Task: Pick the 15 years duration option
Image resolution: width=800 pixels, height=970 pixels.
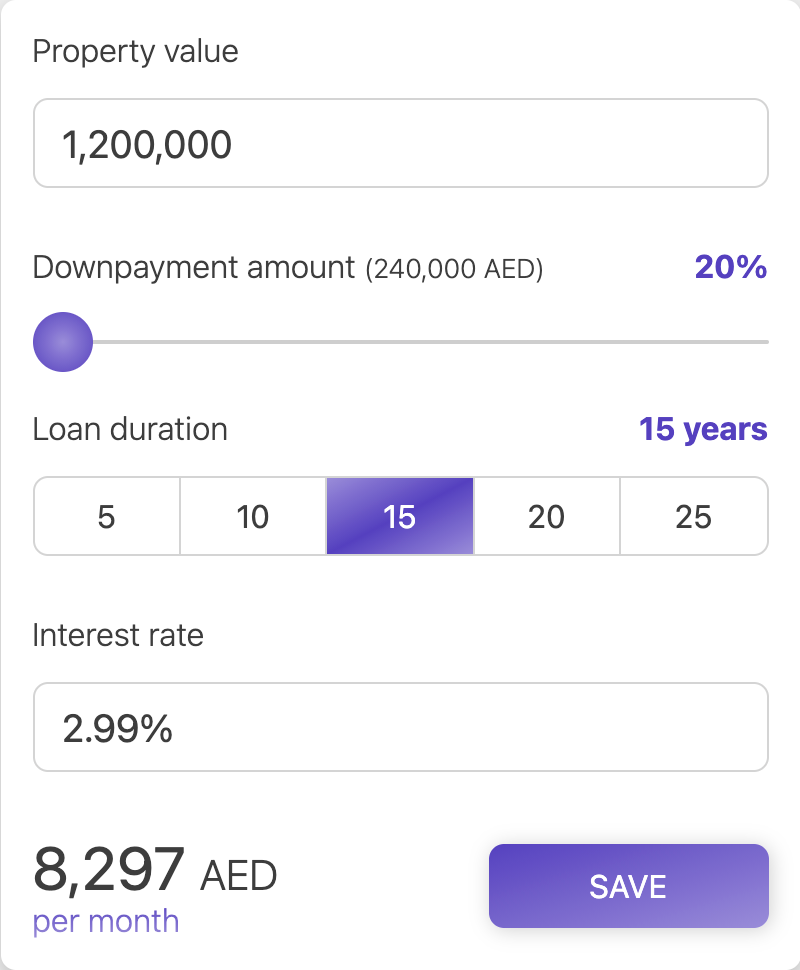Action: (400, 516)
